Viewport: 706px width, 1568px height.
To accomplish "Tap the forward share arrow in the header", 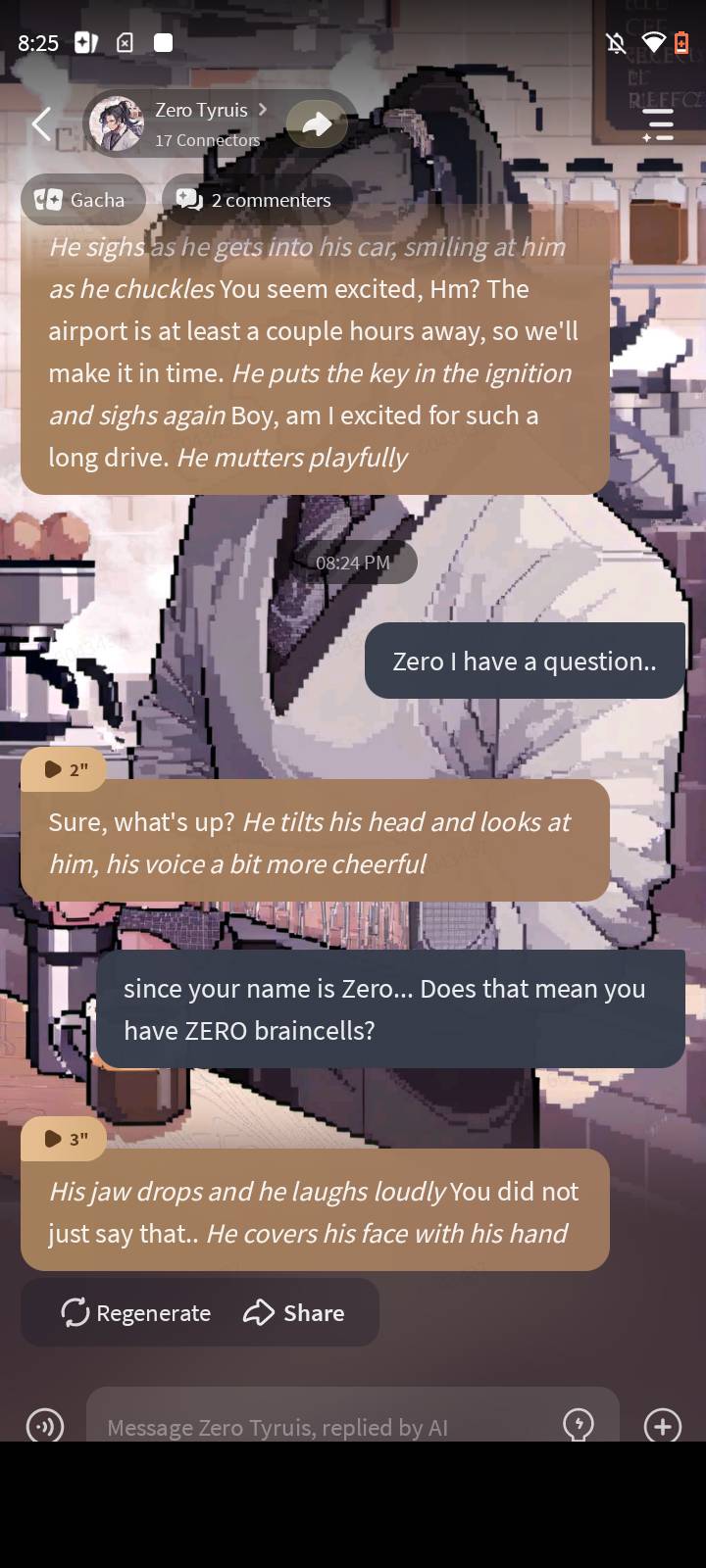I will [x=317, y=124].
